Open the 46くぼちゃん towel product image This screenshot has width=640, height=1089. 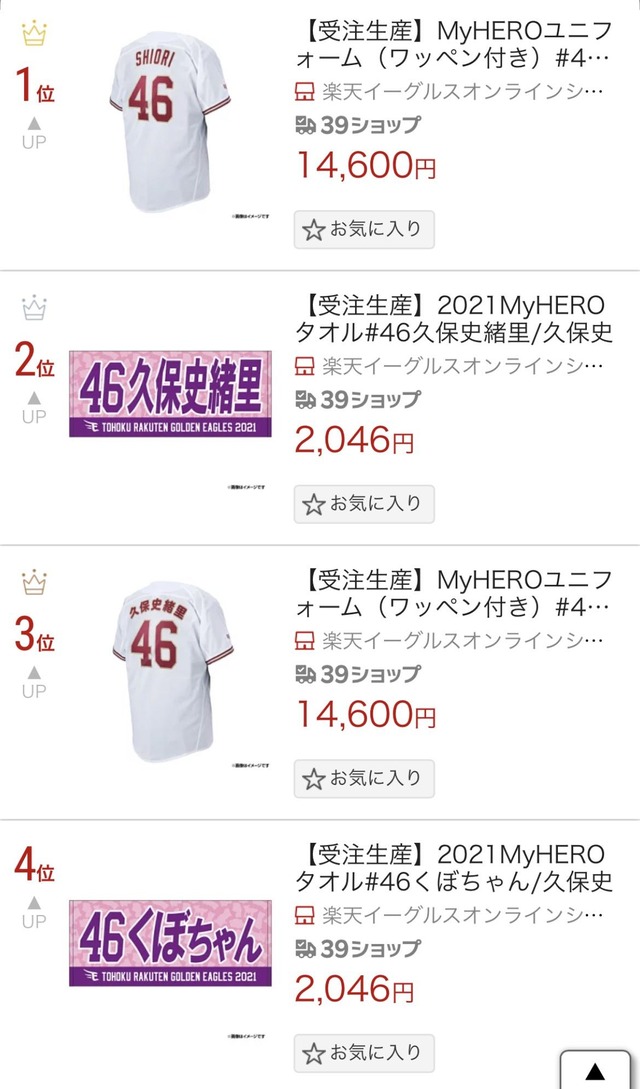click(x=170, y=943)
